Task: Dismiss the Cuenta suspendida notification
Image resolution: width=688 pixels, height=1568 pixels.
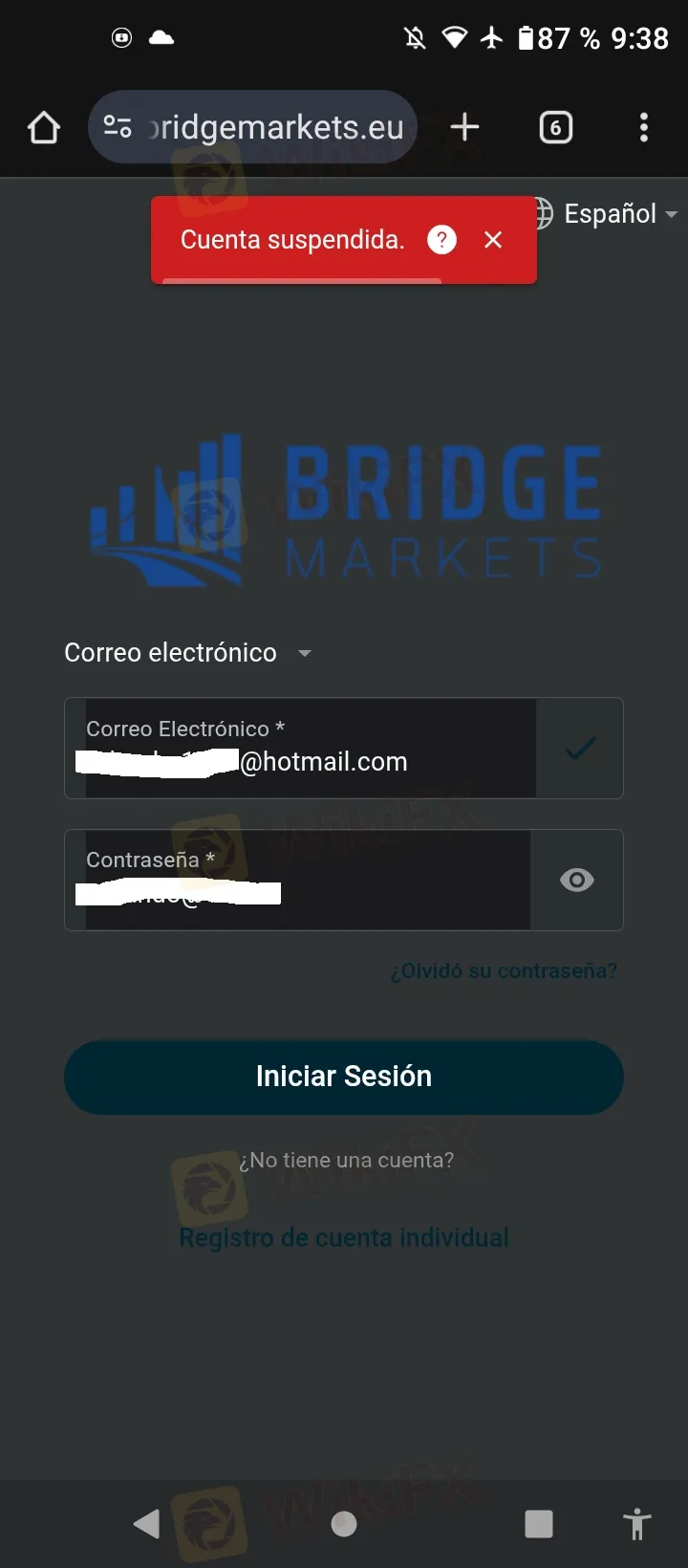Action: (x=493, y=240)
